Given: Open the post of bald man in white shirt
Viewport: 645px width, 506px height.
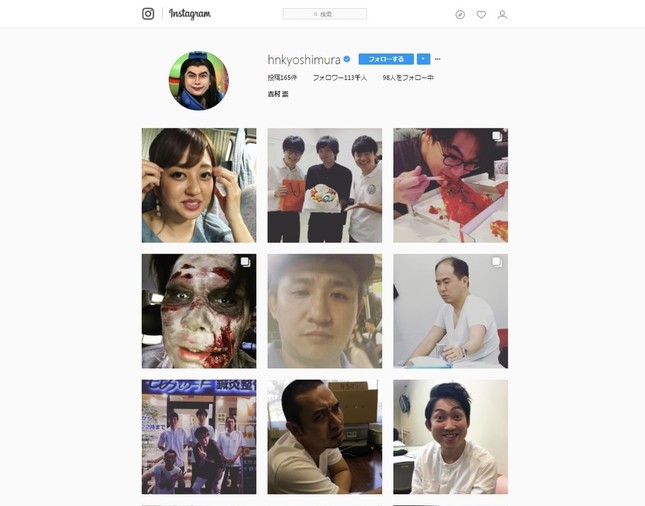Looking at the screenshot, I should tap(450, 311).
